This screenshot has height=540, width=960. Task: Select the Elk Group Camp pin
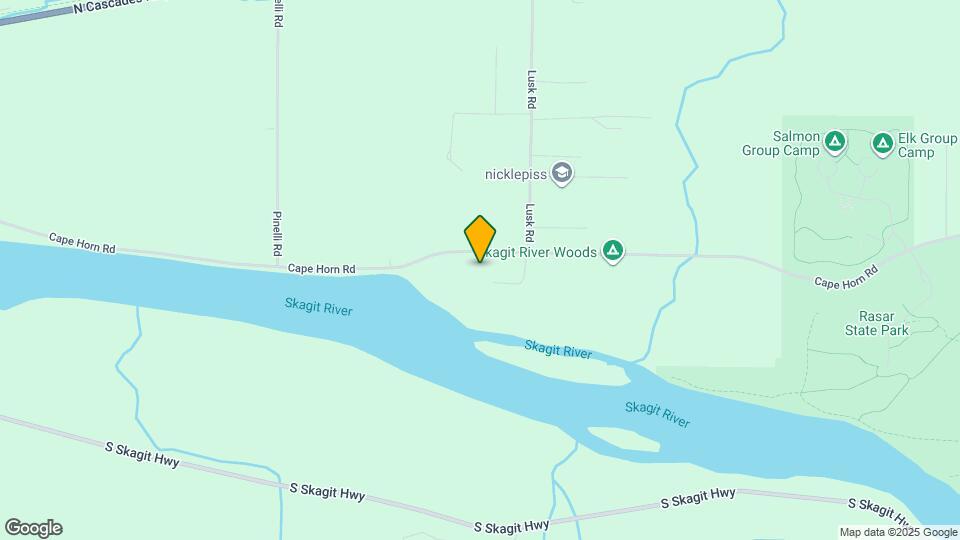tap(882, 144)
